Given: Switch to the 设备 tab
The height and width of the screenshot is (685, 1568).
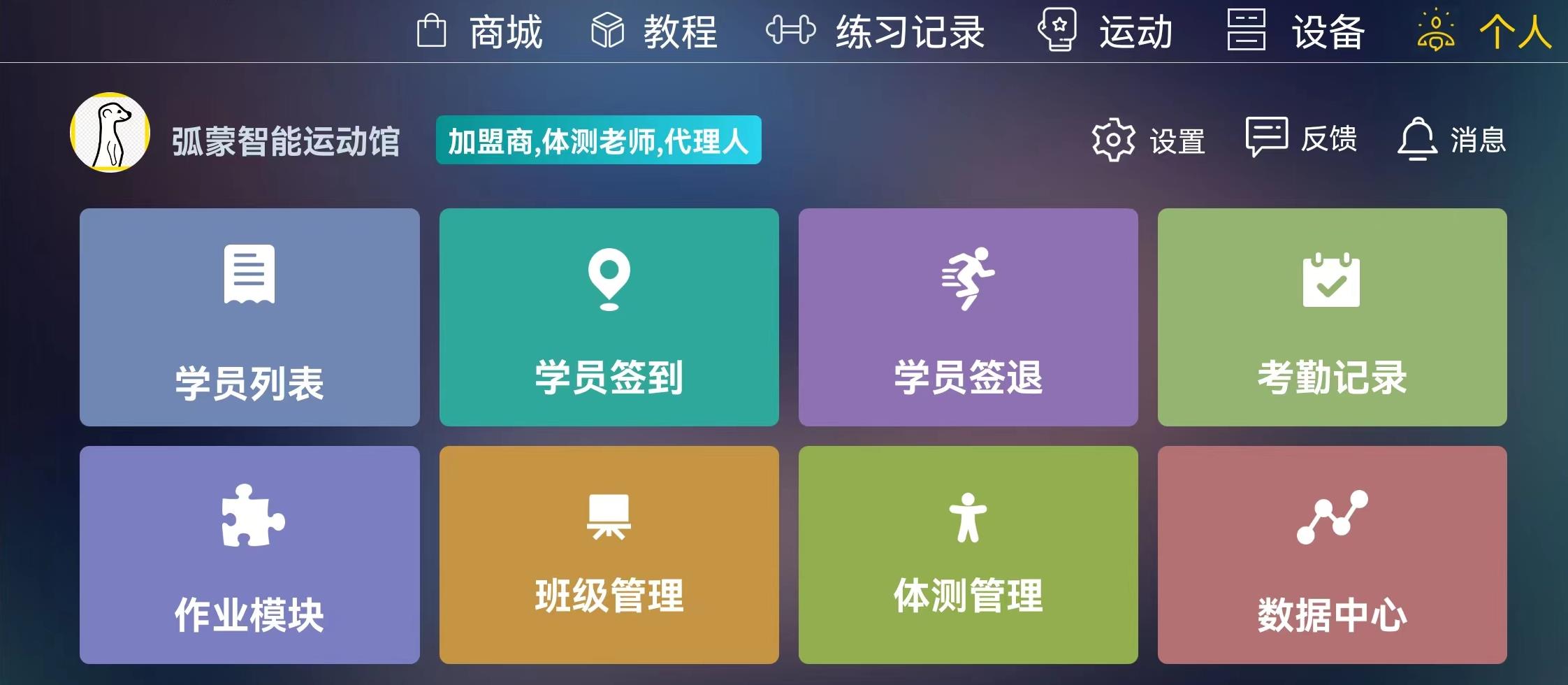Looking at the screenshot, I should tap(1296, 31).
